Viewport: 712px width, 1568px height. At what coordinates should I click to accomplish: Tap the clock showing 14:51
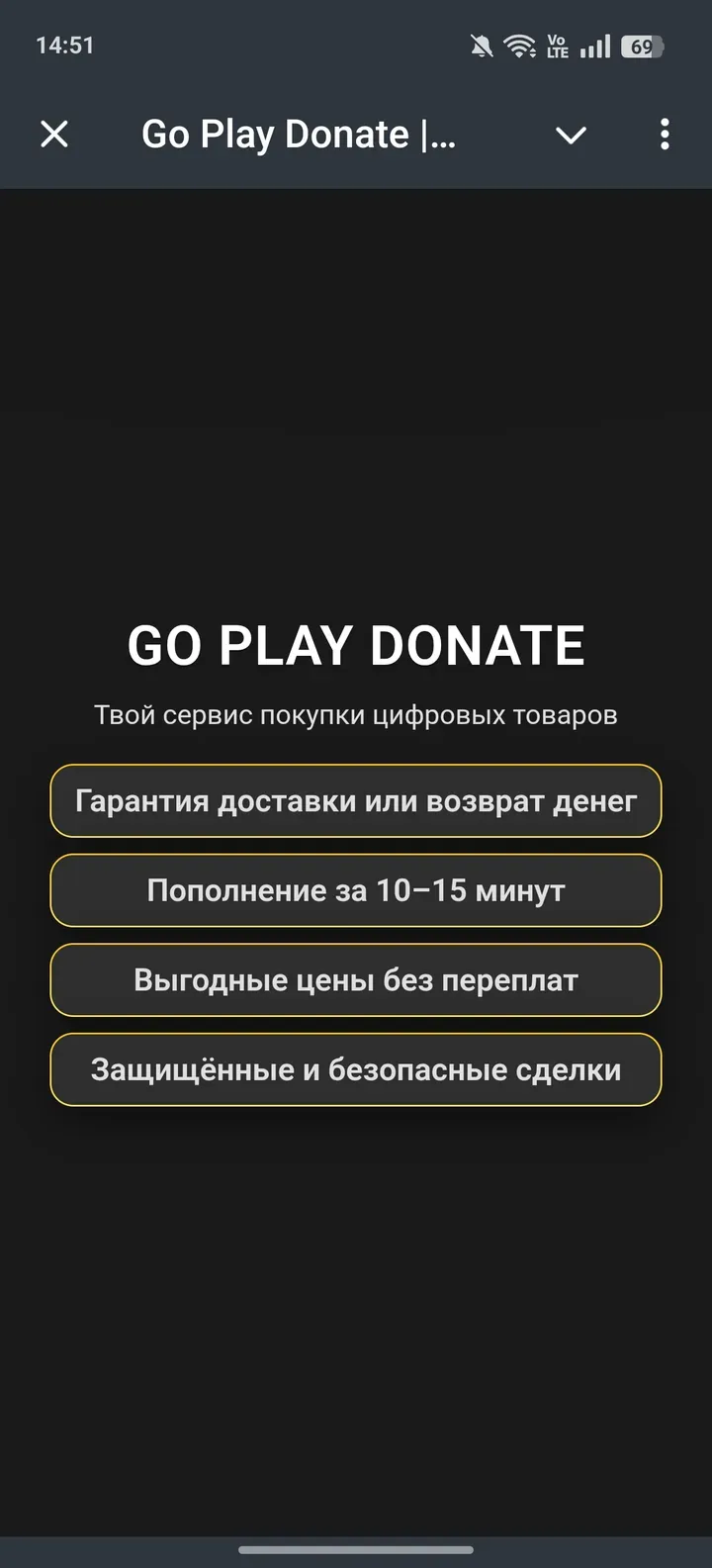(x=65, y=45)
